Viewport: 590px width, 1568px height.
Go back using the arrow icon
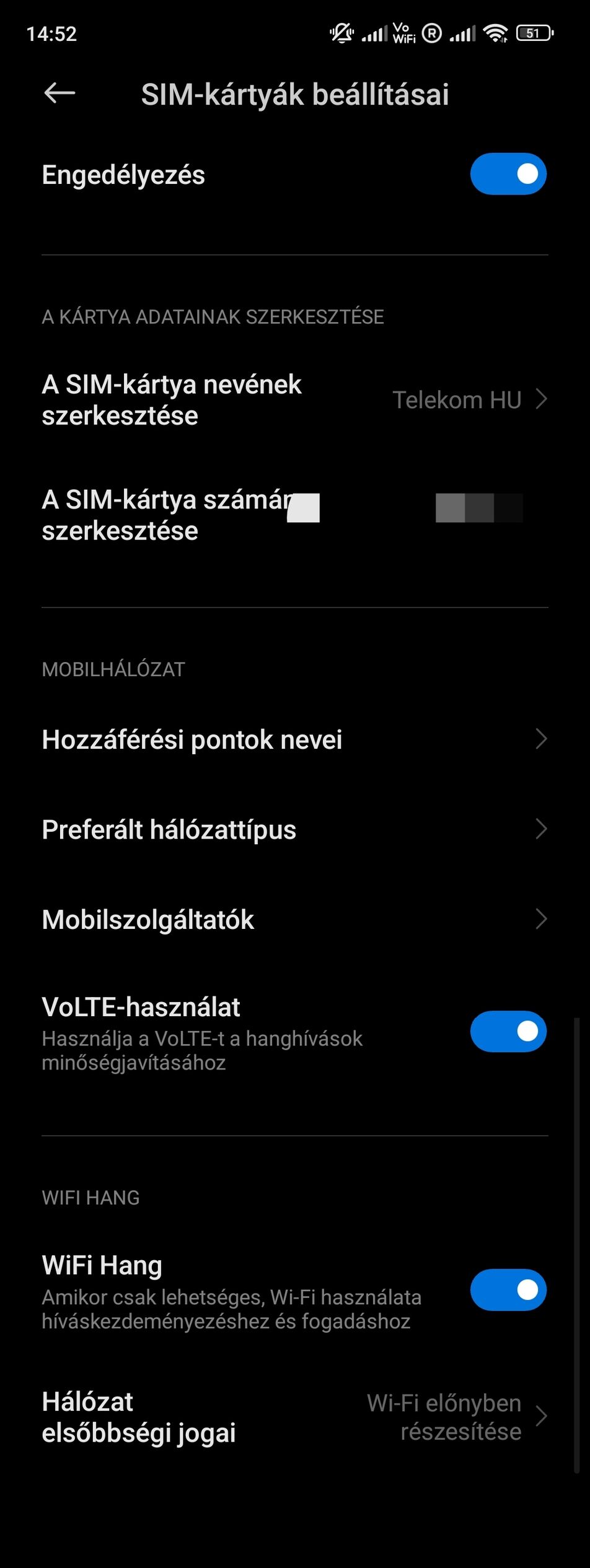[x=59, y=94]
